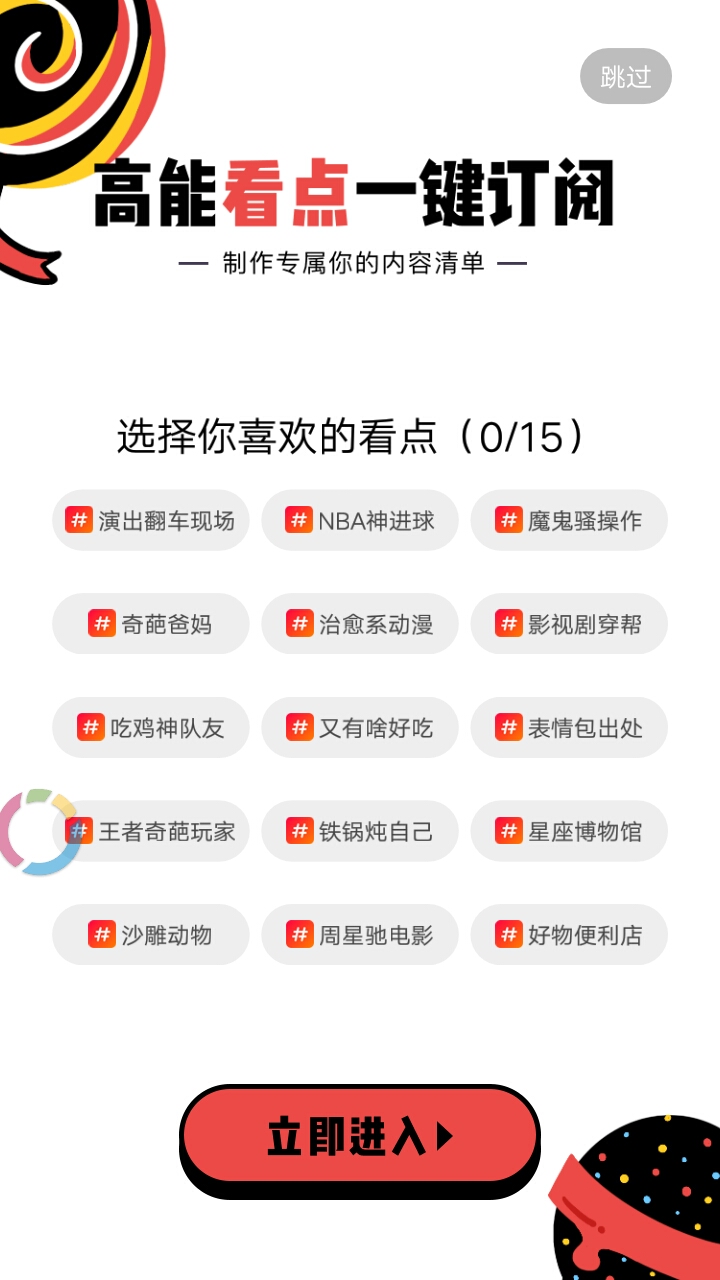Image resolution: width=720 pixels, height=1280 pixels.
Task: Tap the 跳过 skip button
Action: [626, 76]
